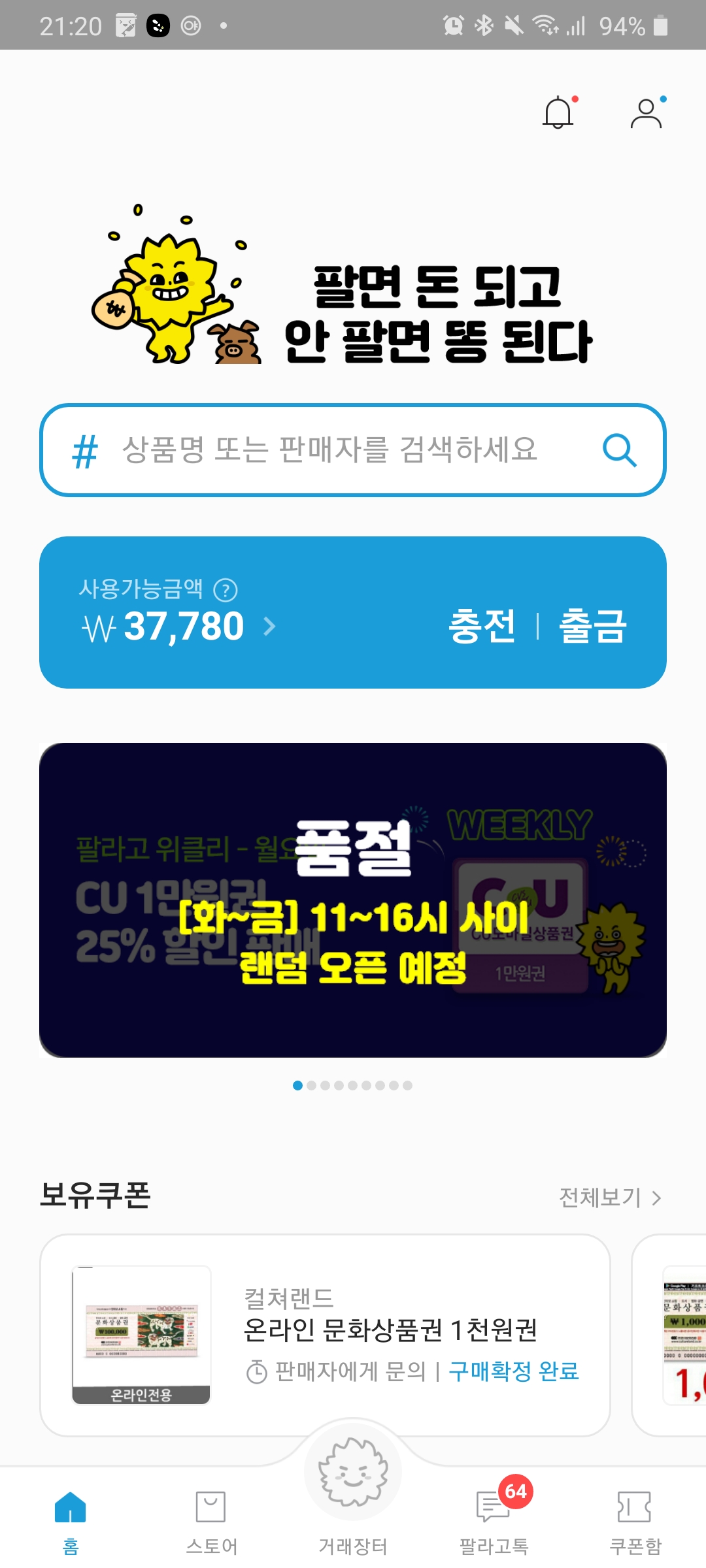Open help for 사용가능금액
This screenshot has width=706, height=1568.
tap(226, 590)
